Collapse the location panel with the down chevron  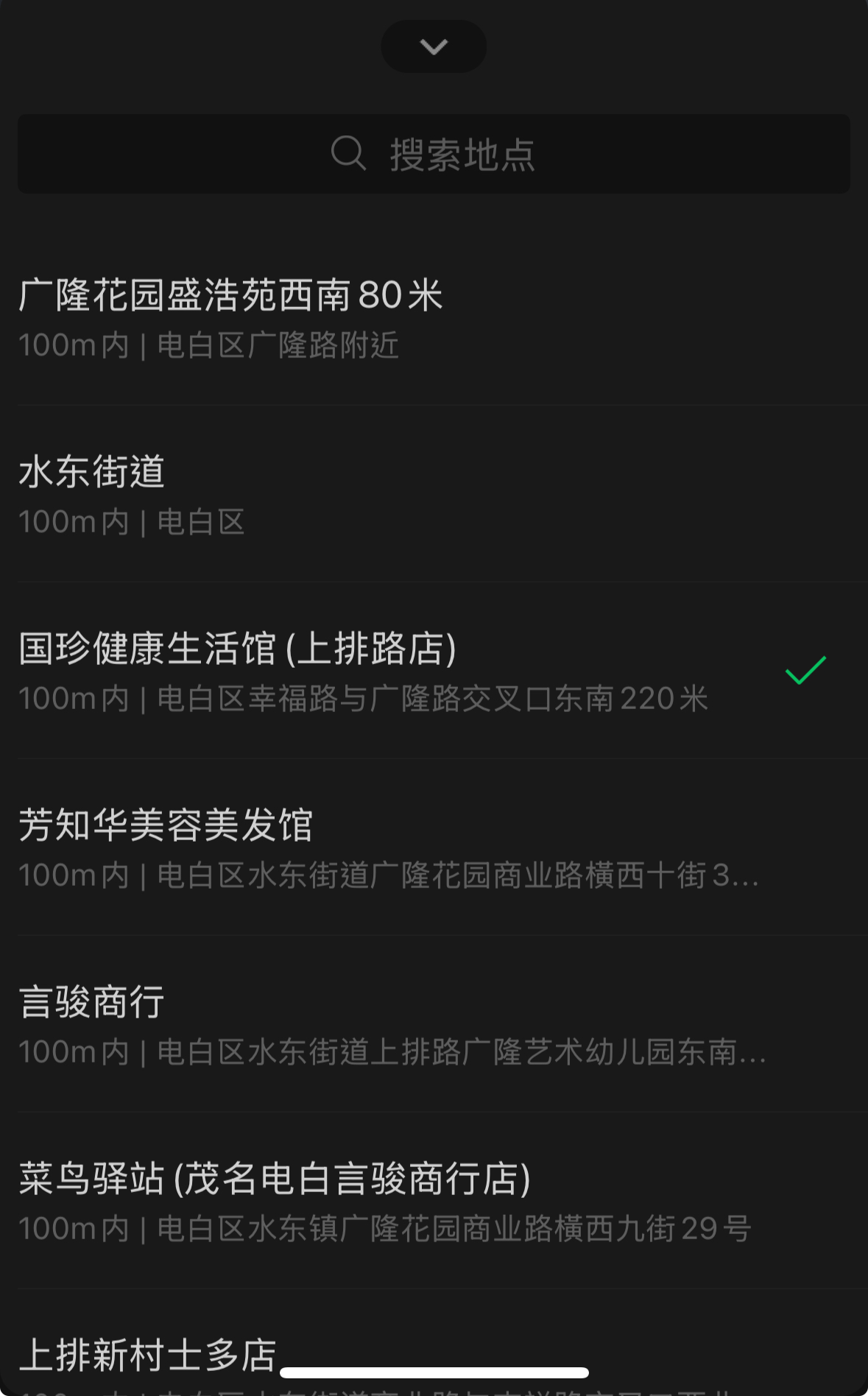coord(434,47)
